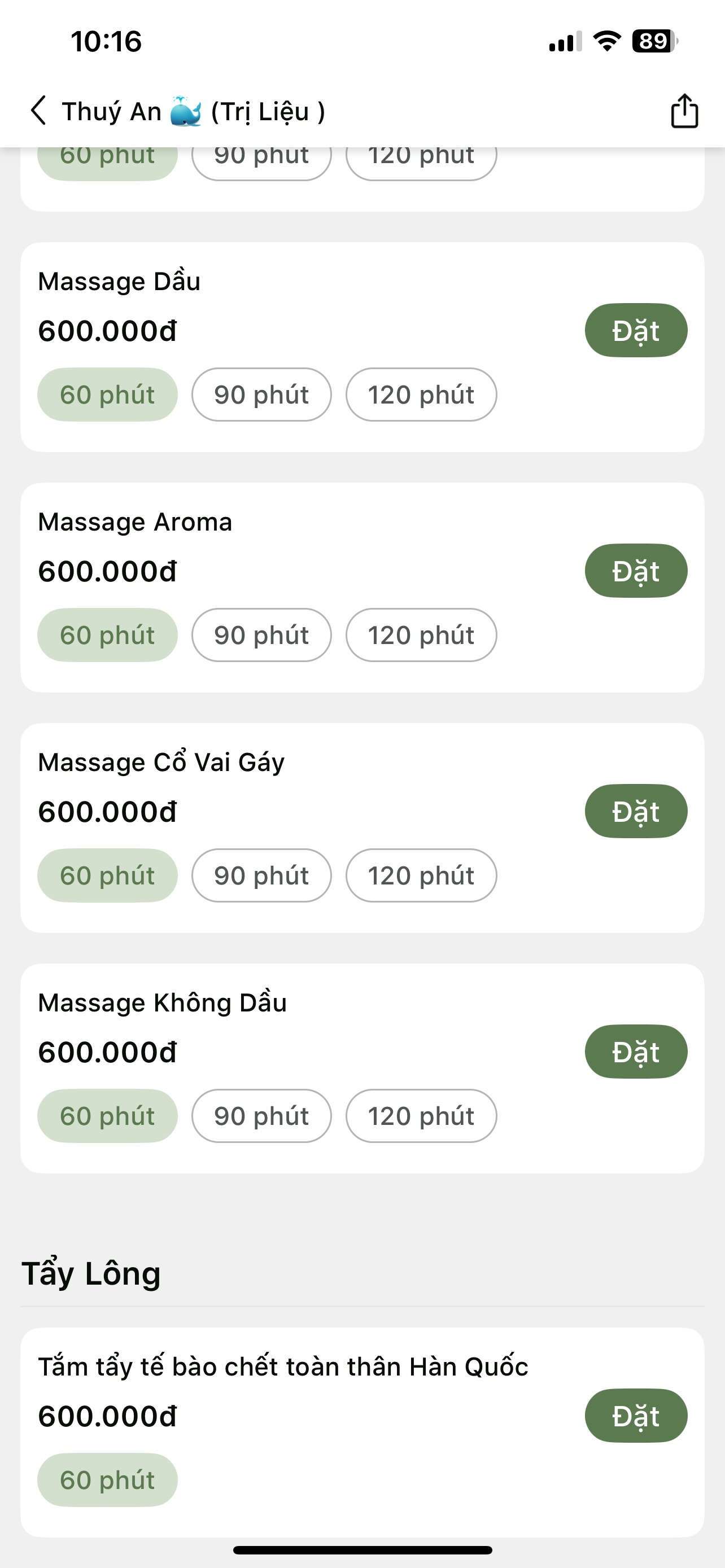
Task: Pick 60 phút for Massage Cổ Vai Gáy
Action: [x=107, y=875]
